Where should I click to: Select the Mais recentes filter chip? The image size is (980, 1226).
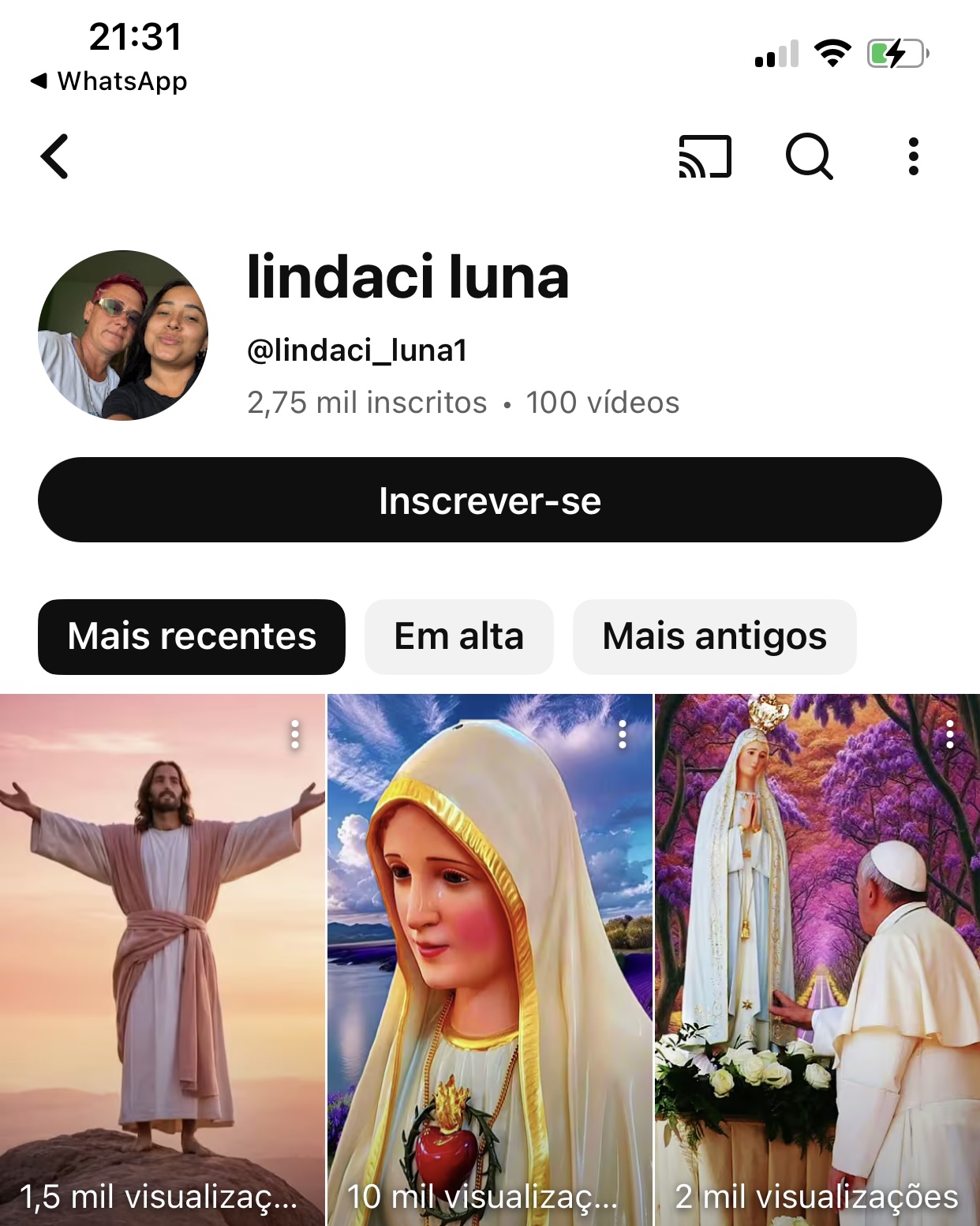pyautogui.click(x=192, y=636)
